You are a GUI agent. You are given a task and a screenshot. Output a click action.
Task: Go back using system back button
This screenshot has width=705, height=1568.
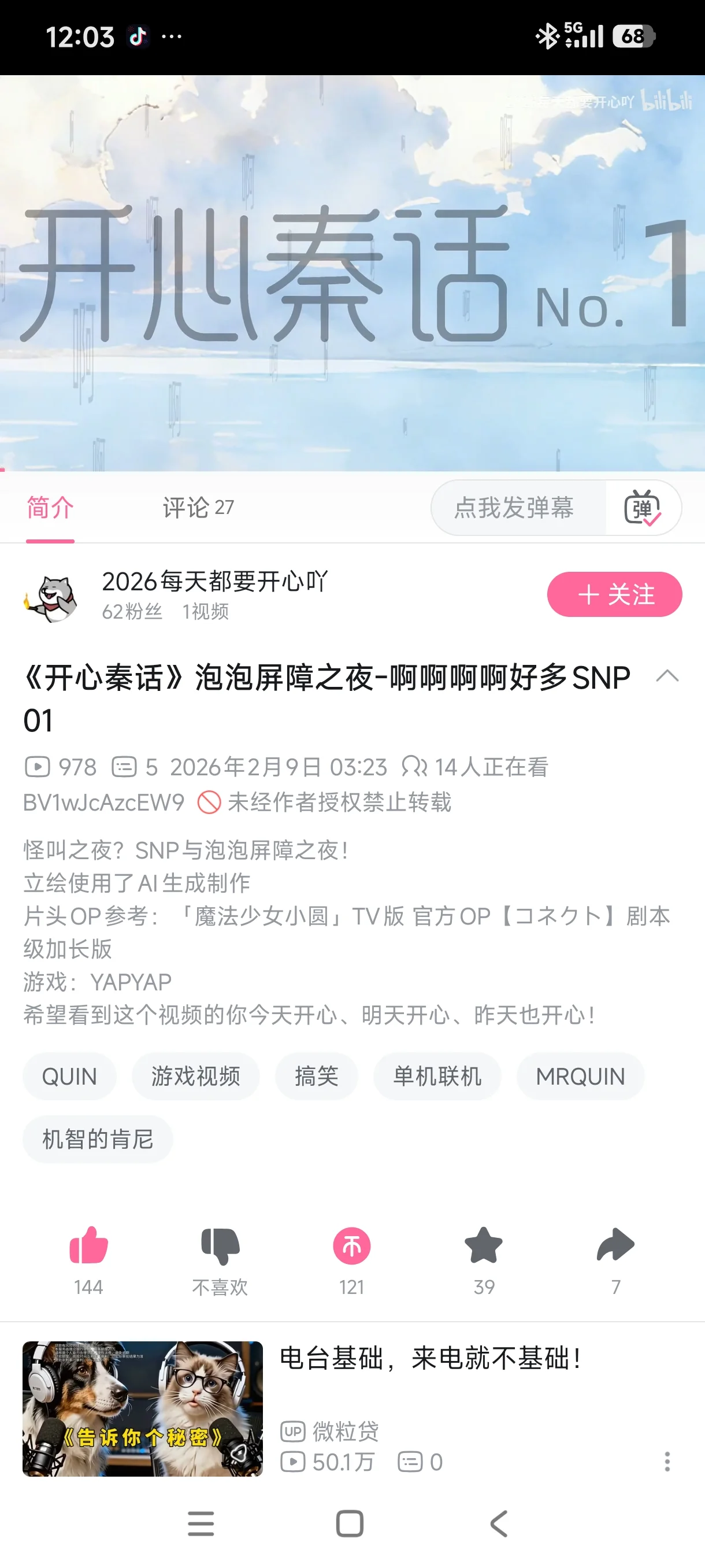[499, 1523]
